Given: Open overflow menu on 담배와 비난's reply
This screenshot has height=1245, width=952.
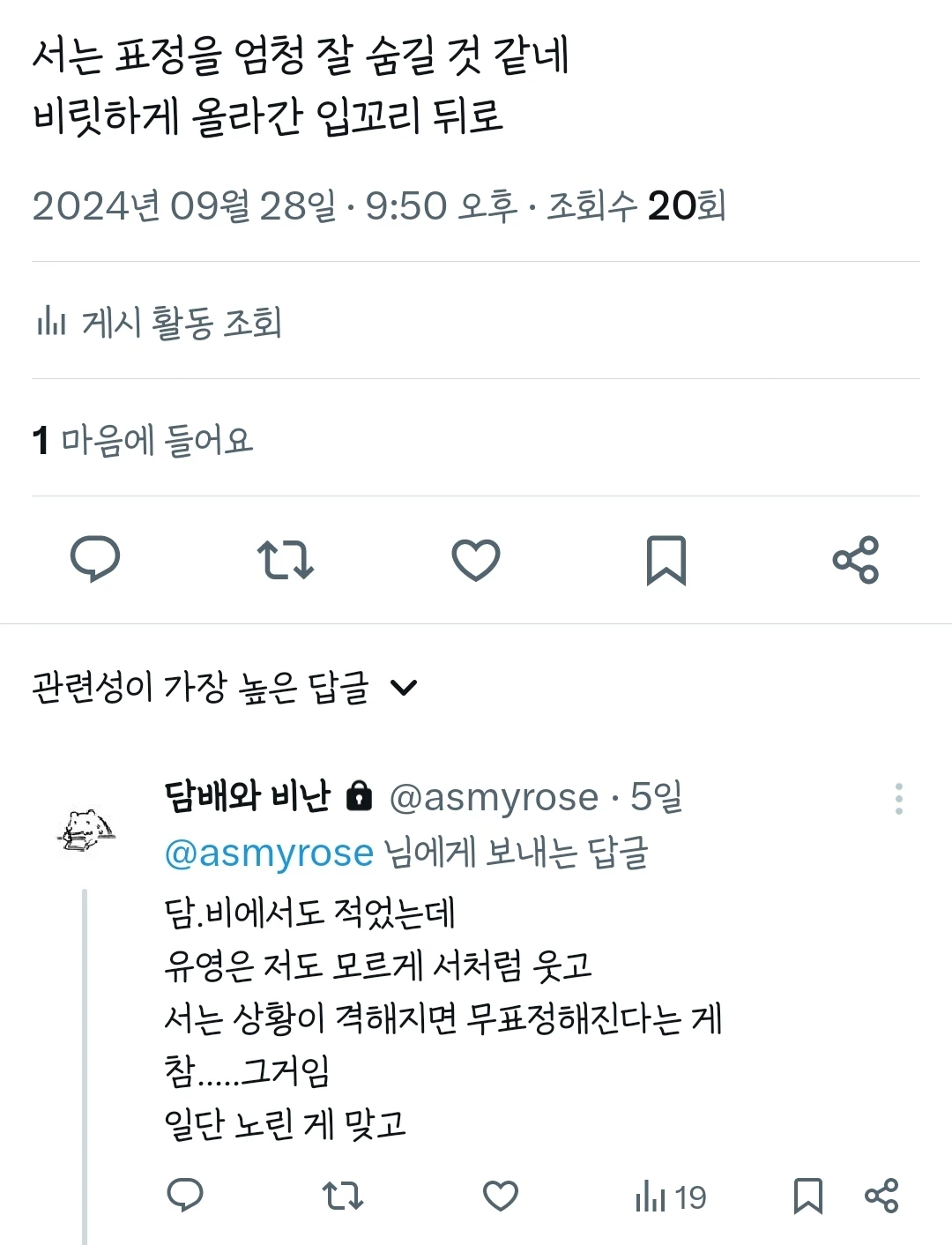Looking at the screenshot, I should click(x=898, y=798).
